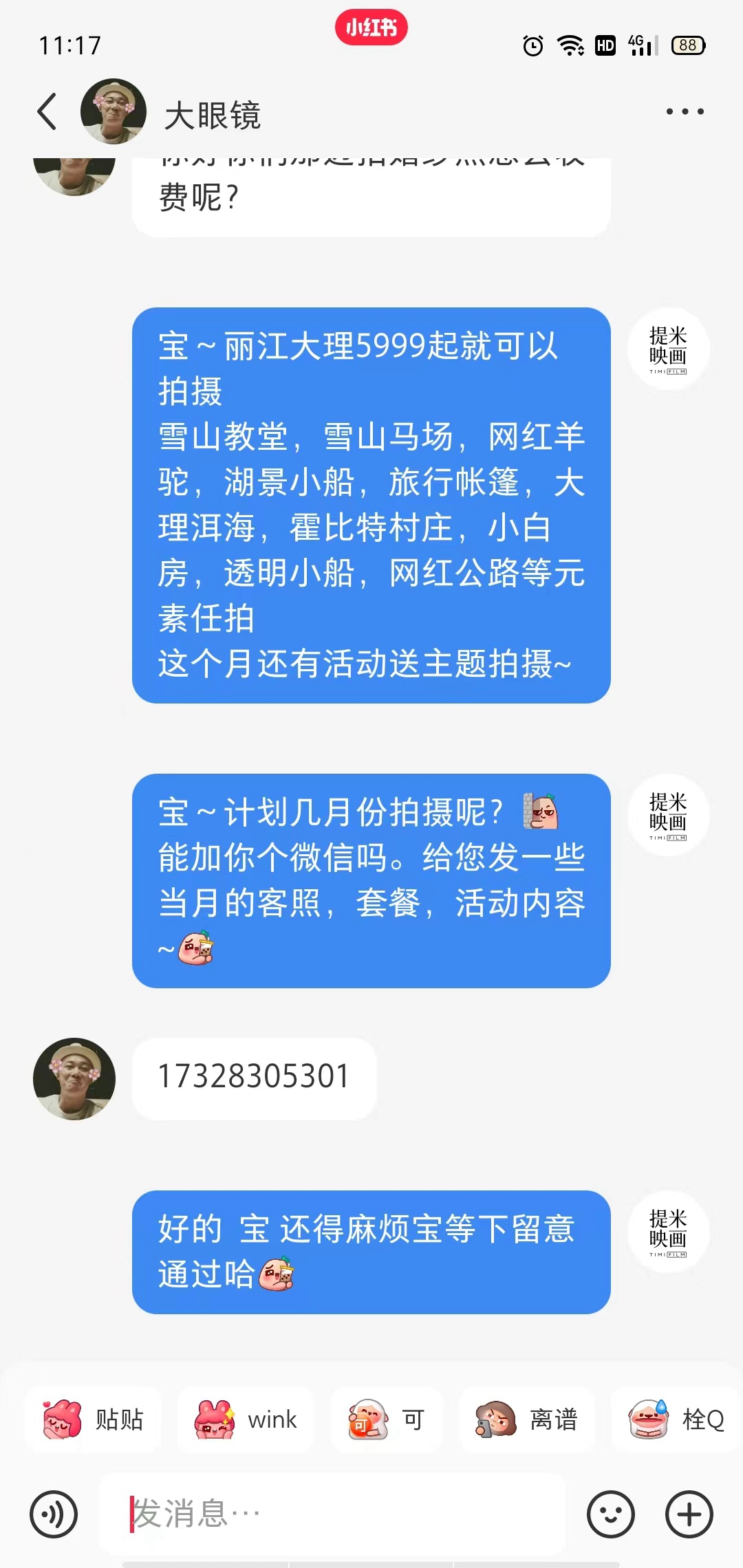Send the 可 sticker
743x1568 pixels.
(x=386, y=1419)
